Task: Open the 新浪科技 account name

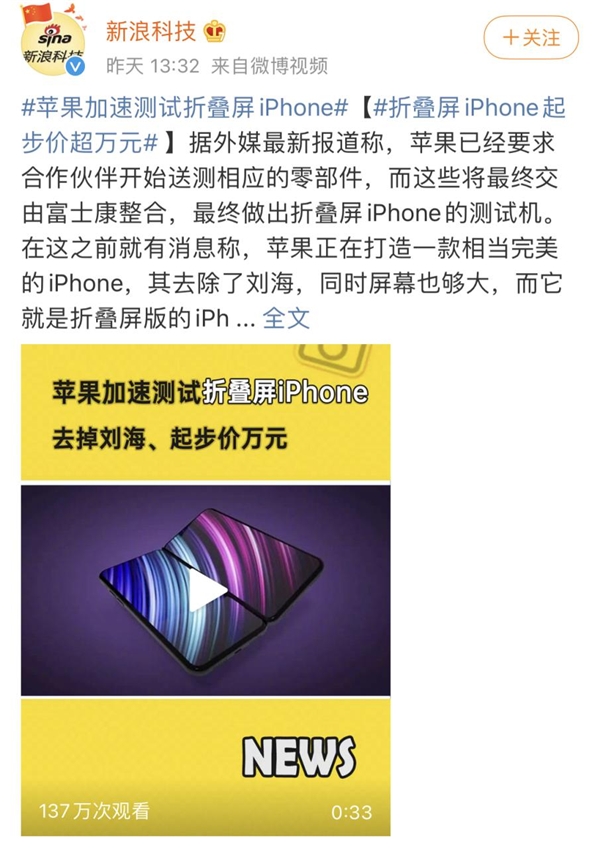Action: click(151, 32)
